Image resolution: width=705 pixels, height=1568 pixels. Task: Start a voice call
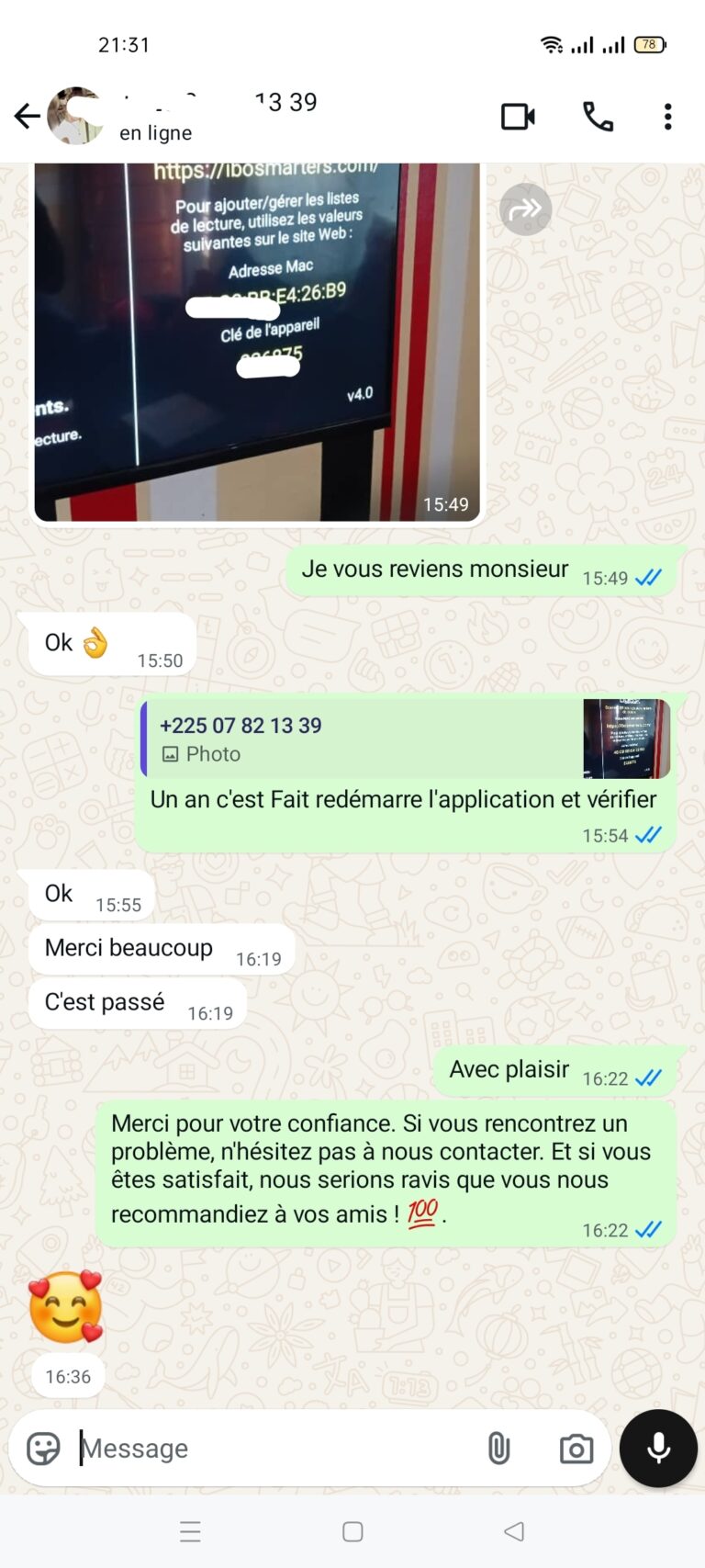pos(598,117)
